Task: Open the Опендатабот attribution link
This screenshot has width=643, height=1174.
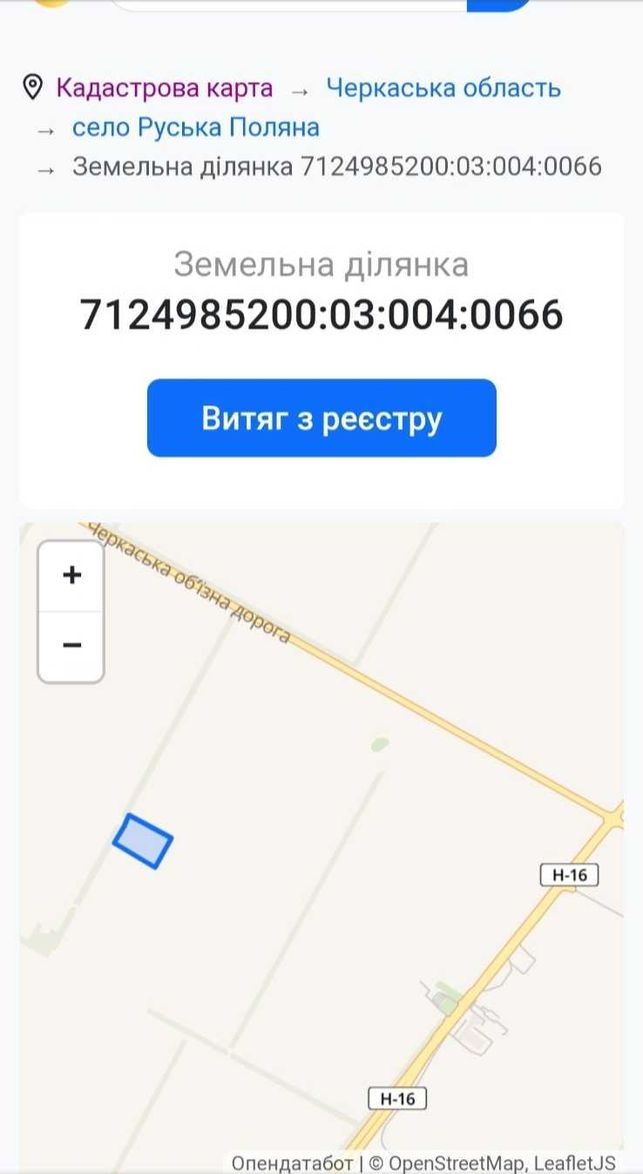Action: click(292, 1164)
